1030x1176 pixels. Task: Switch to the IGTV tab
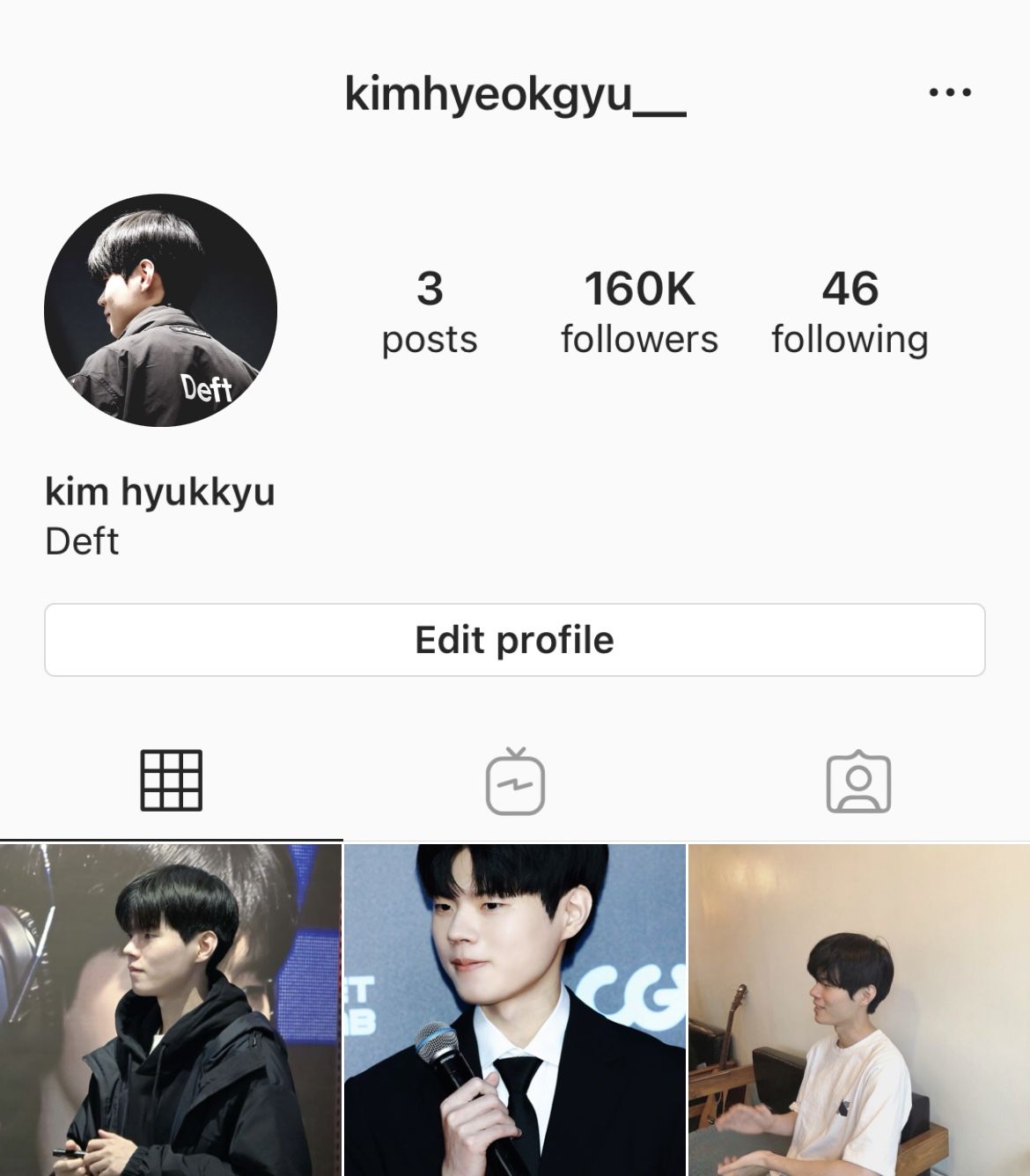[515, 781]
